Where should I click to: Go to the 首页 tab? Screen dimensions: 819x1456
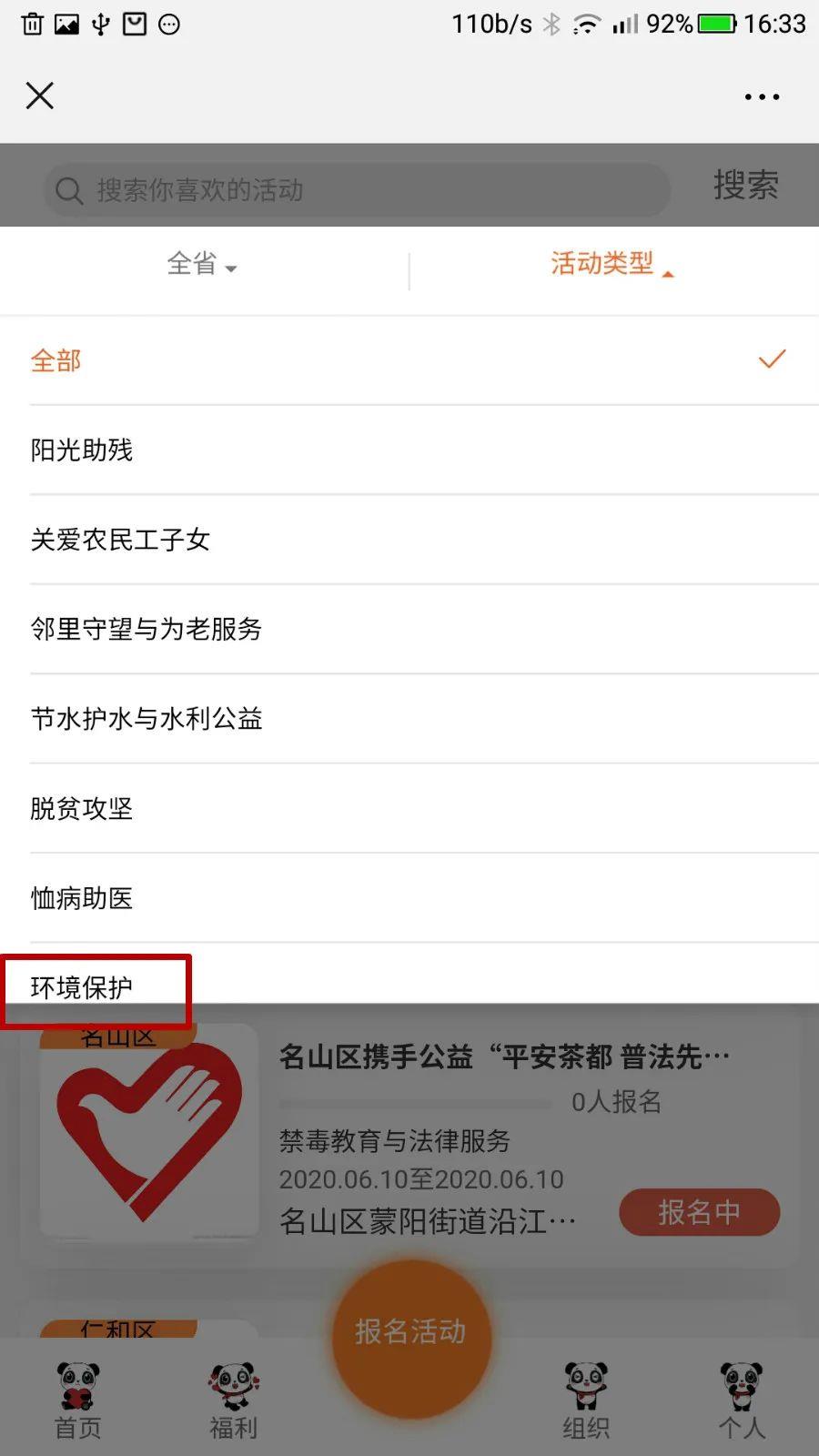[78, 1401]
